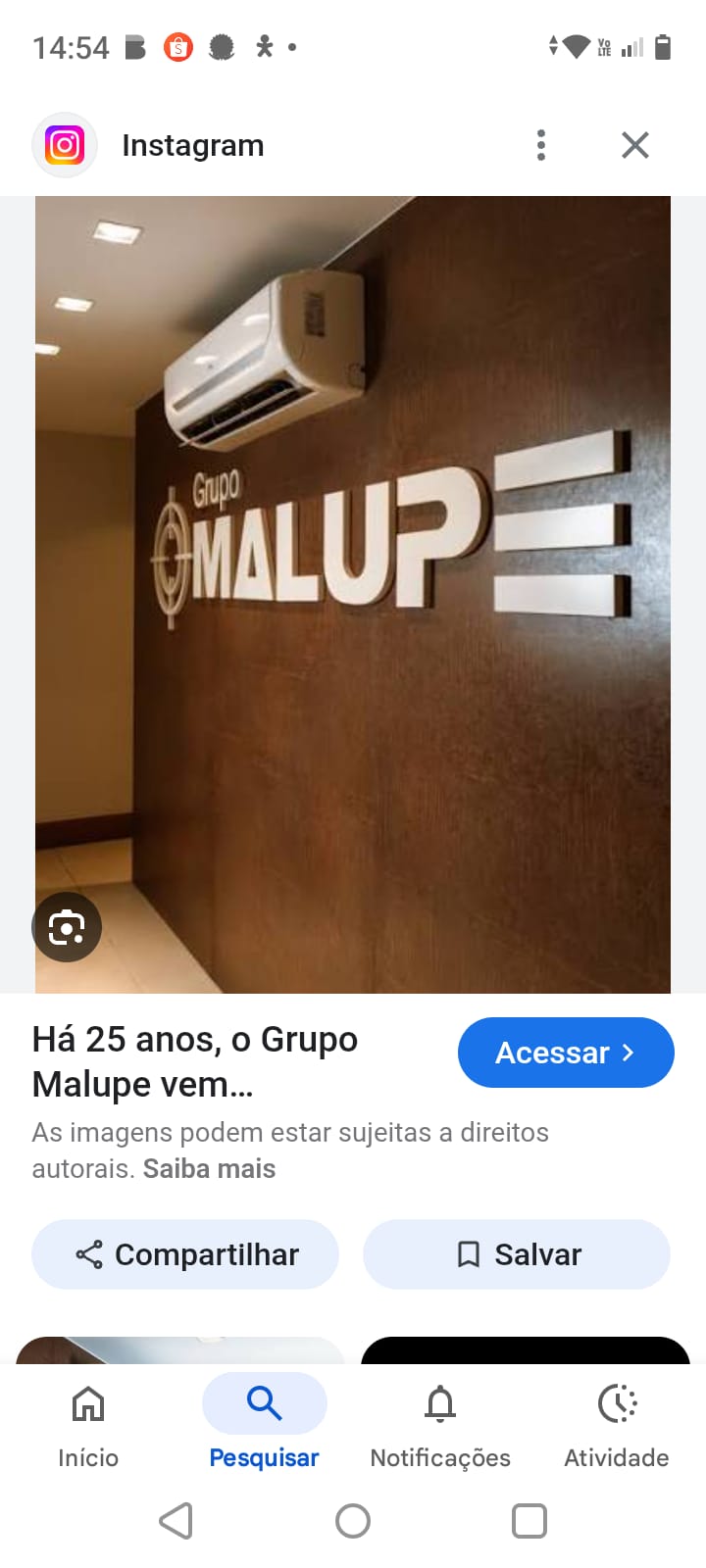Open the Notificações tab
Viewport: 706px width, 1568px height.
pos(440,1421)
